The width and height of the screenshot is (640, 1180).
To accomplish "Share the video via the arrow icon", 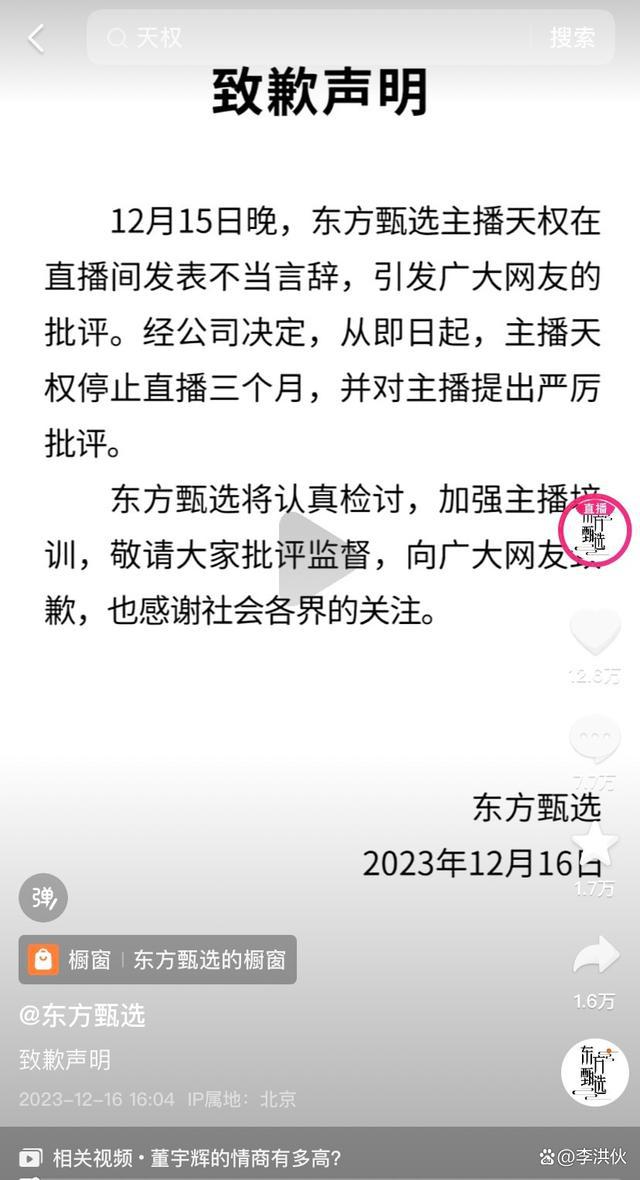I will pyautogui.click(x=595, y=956).
